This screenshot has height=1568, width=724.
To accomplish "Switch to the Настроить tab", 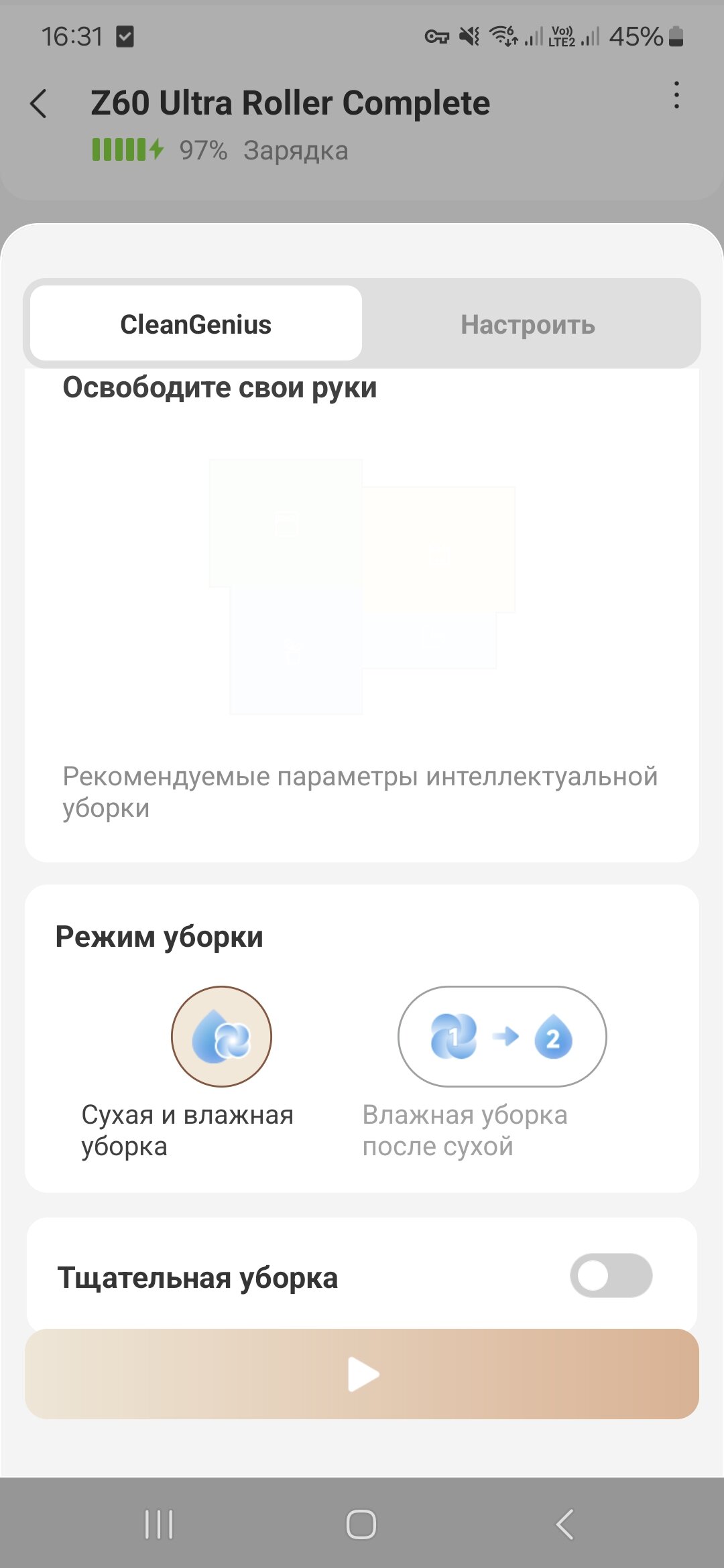I will click(528, 325).
